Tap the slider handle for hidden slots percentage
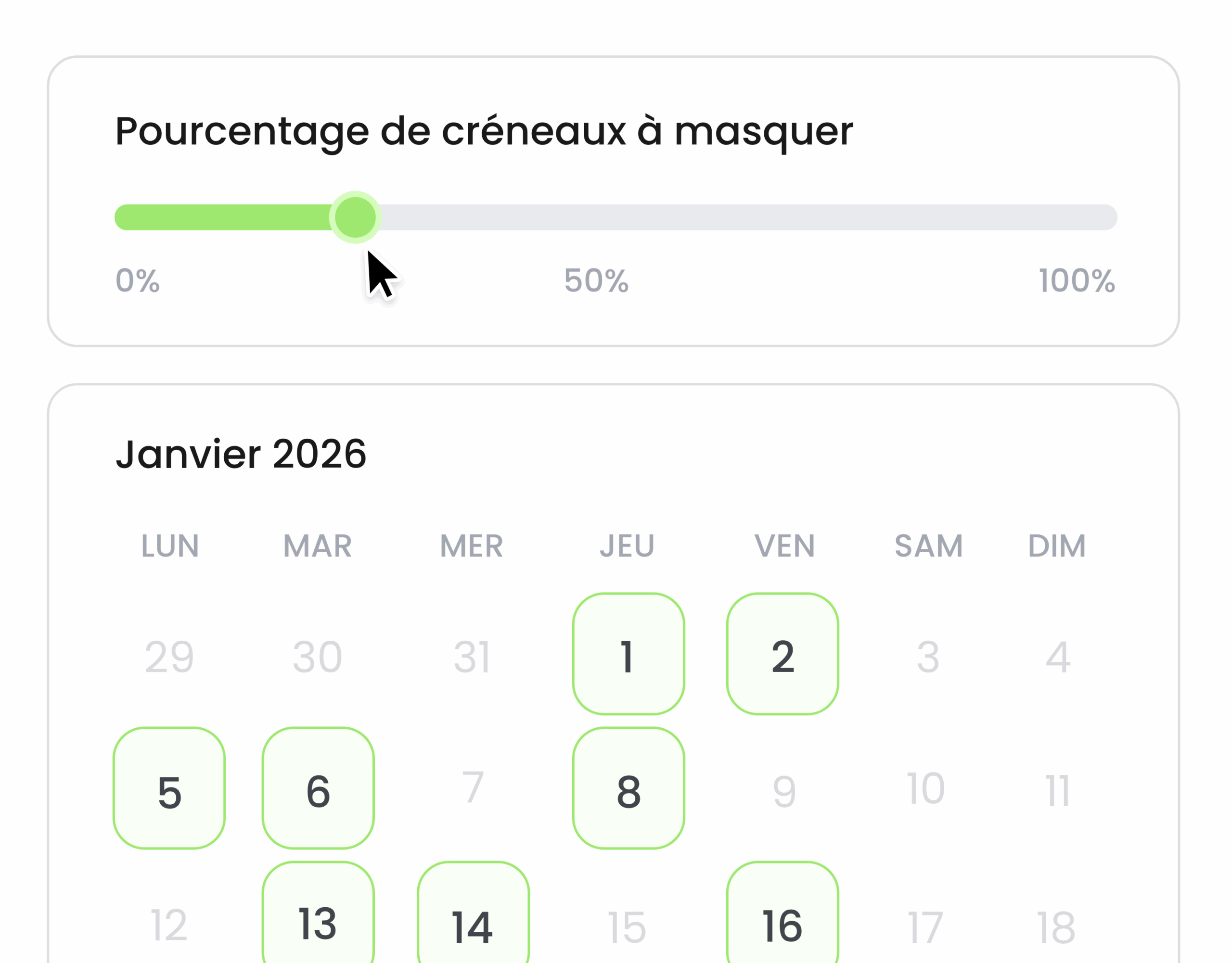 click(355, 217)
